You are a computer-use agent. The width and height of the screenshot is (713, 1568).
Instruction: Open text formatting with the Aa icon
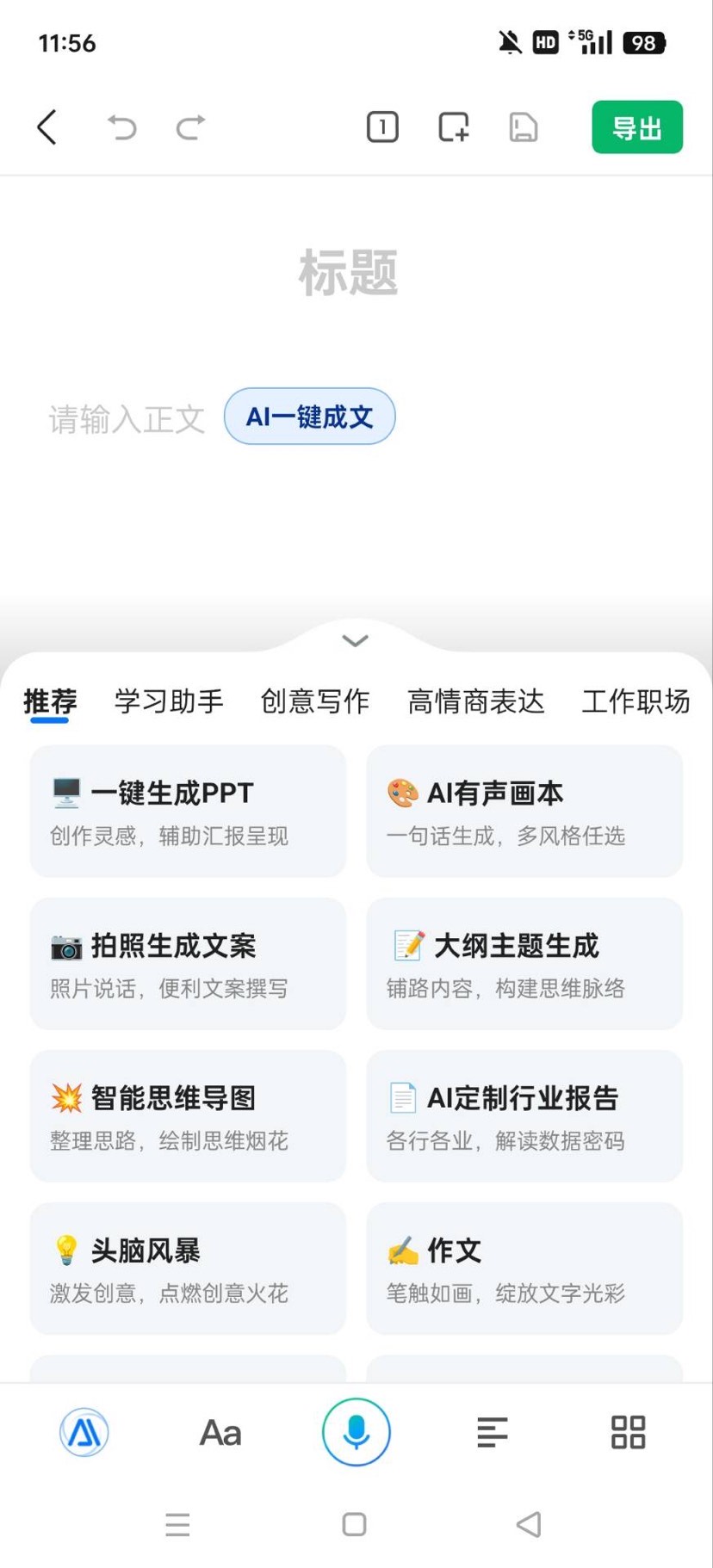220,1431
